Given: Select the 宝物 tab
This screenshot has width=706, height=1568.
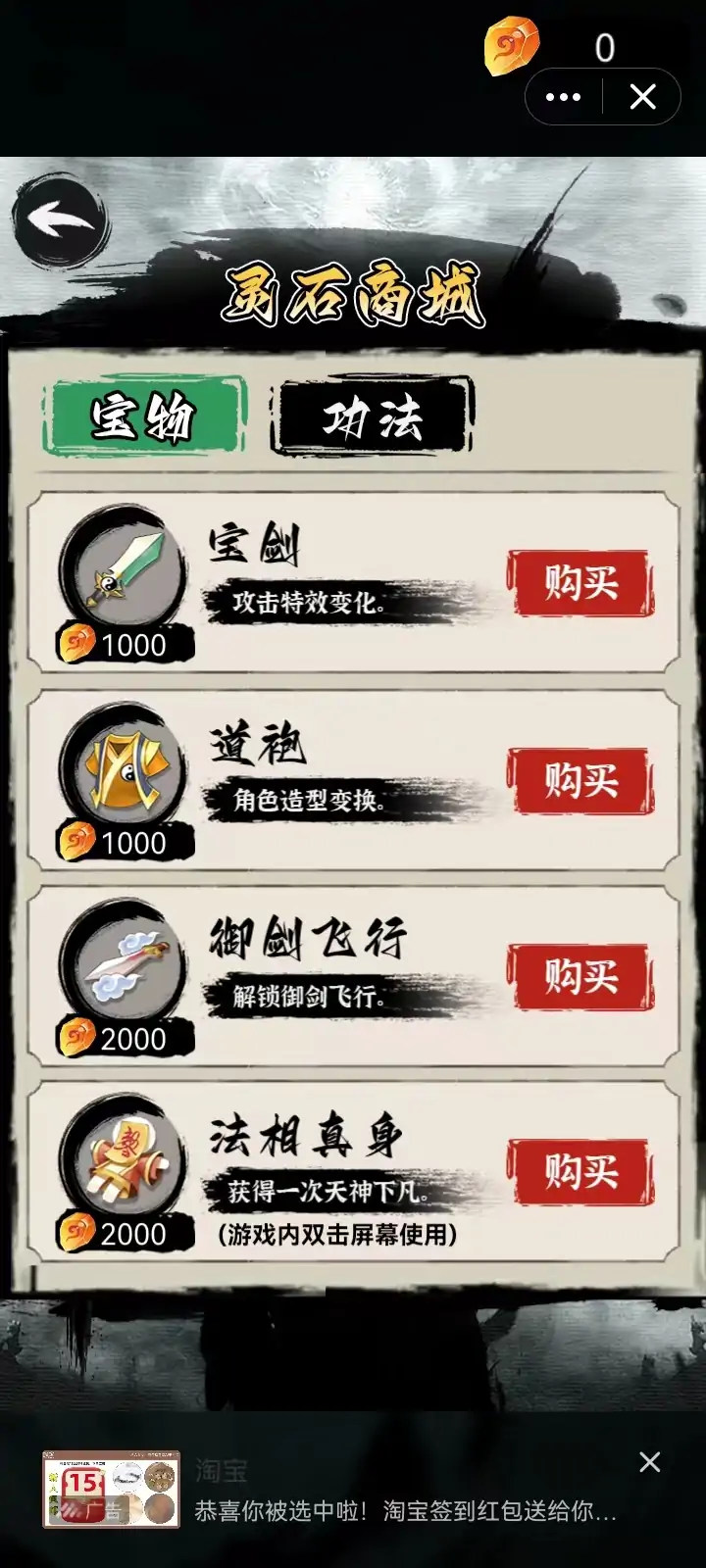Looking at the screenshot, I should coord(143,417).
